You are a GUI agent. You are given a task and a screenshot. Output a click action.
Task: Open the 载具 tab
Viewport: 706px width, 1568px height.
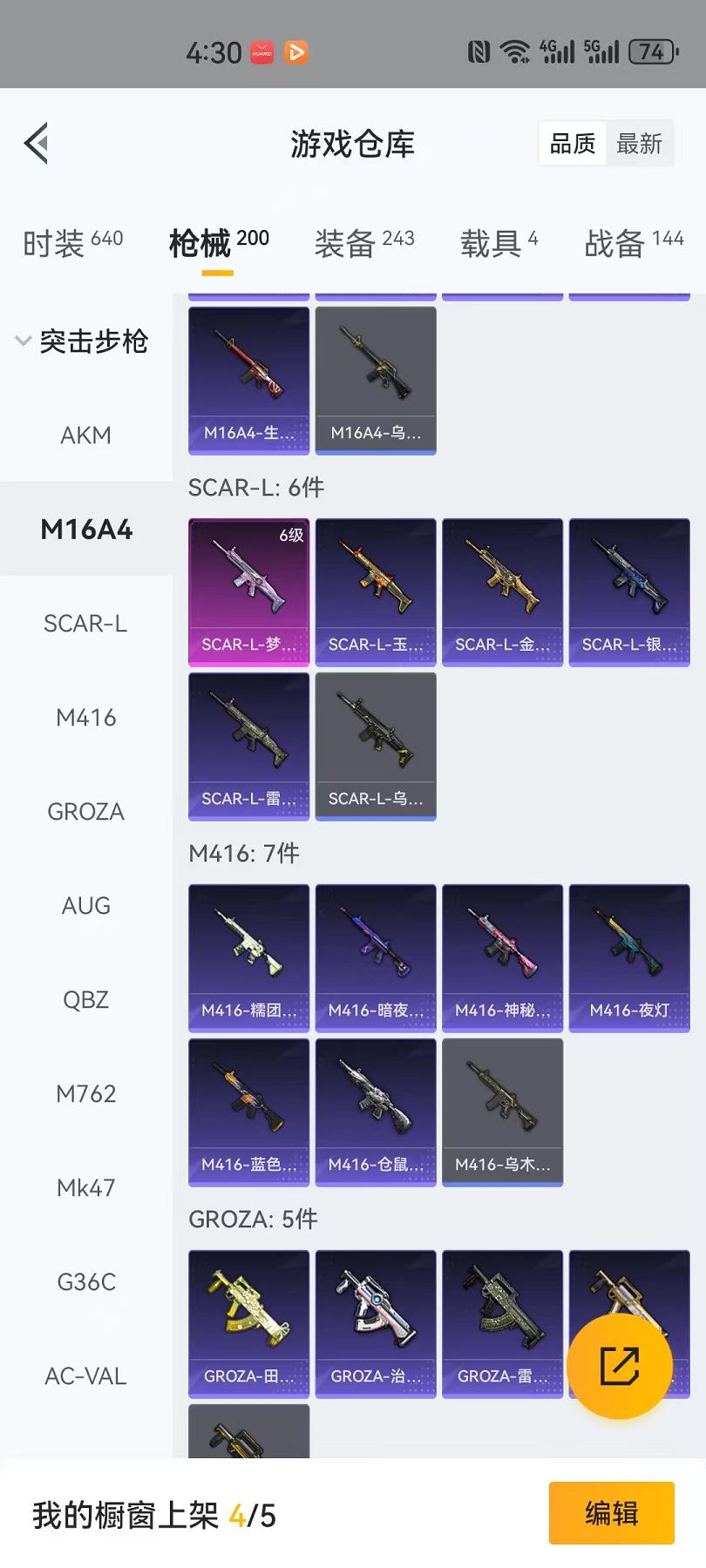[x=499, y=243]
